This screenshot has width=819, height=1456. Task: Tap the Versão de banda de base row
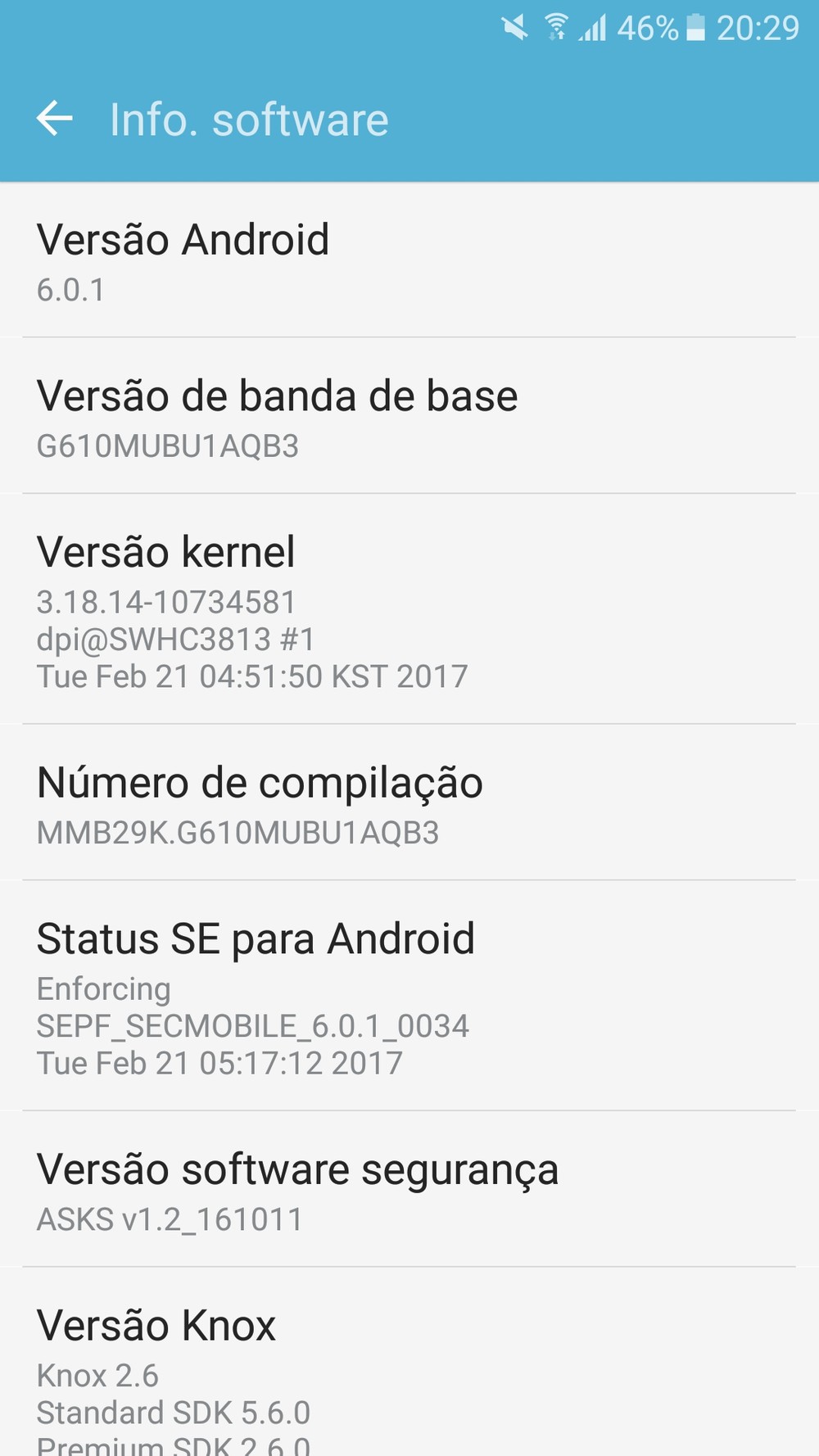409,417
